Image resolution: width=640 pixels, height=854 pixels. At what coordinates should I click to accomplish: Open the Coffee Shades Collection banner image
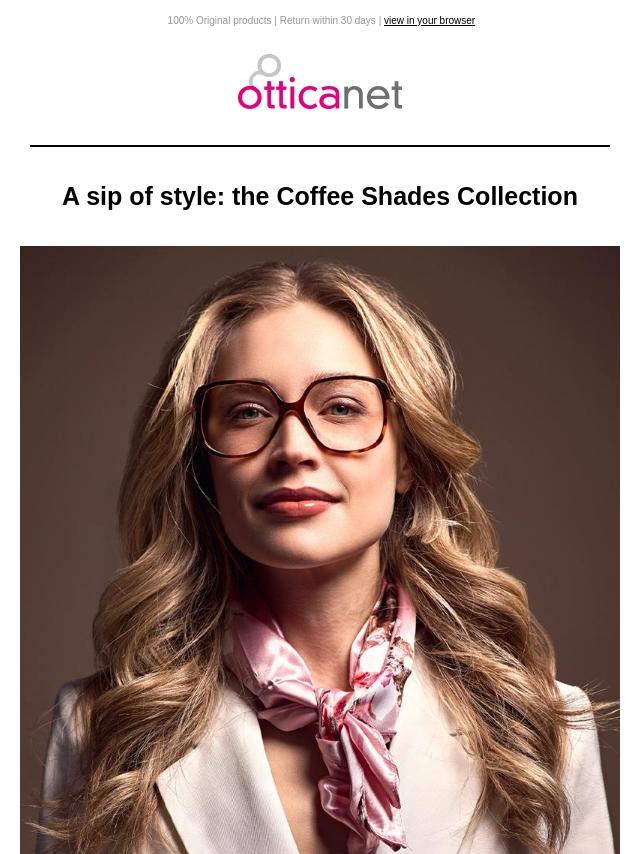pyautogui.click(x=320, y=549)
